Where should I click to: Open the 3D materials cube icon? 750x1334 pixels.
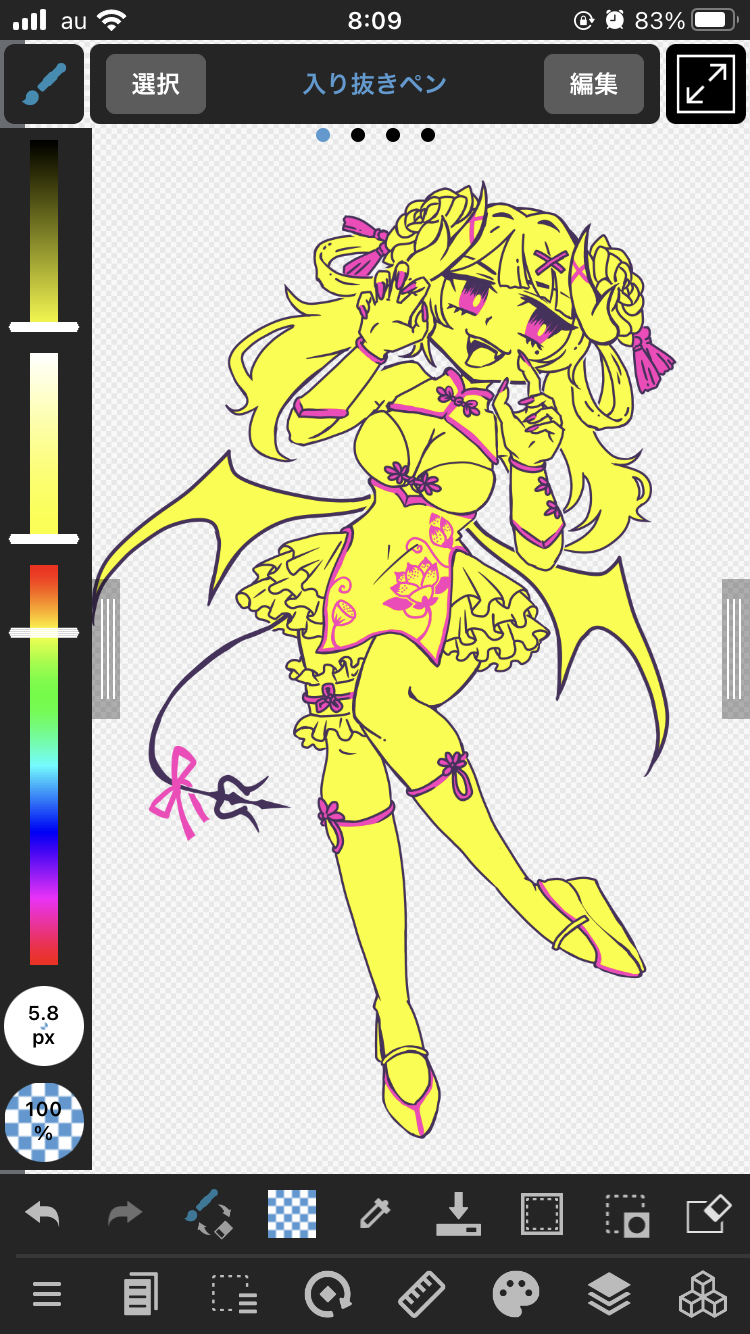point(703,1295)
